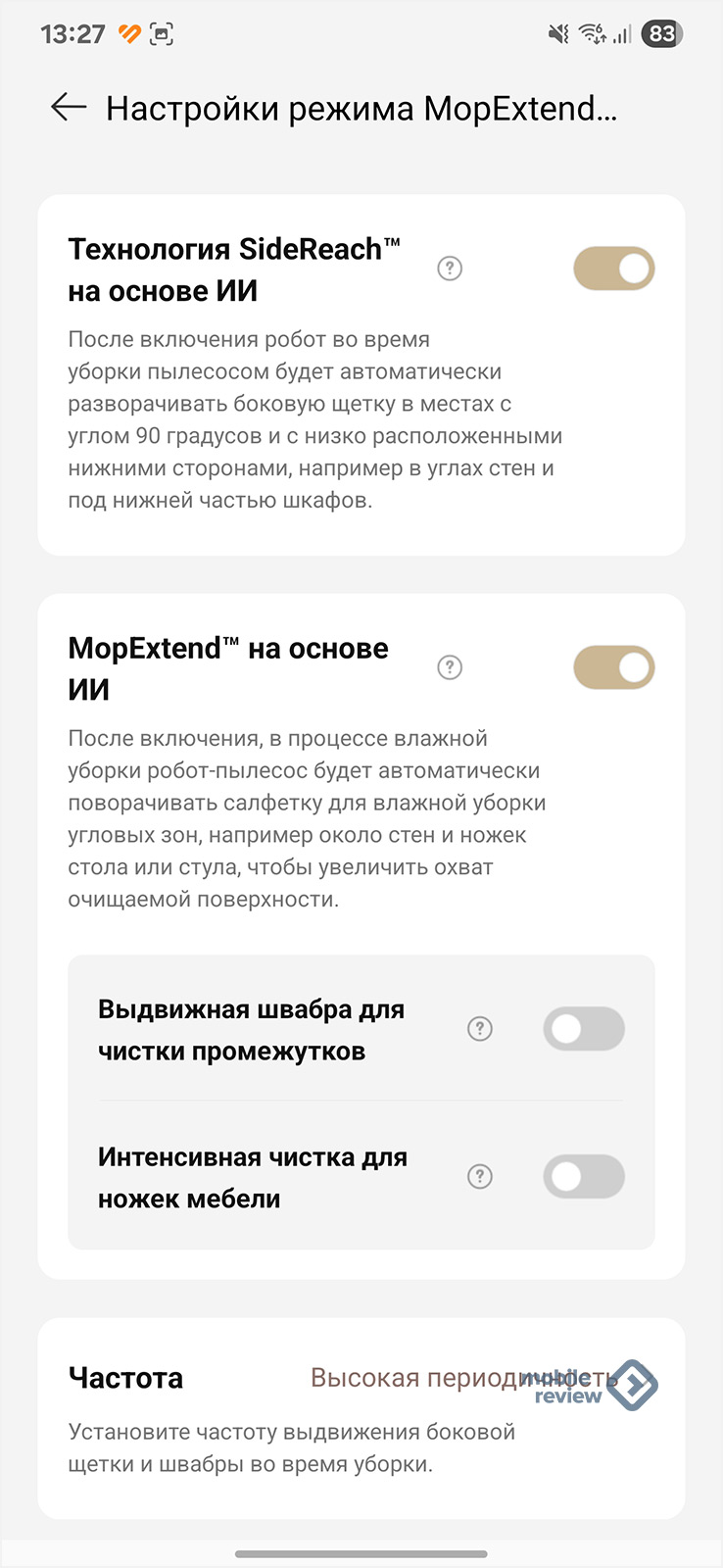Enable Выдвижная швабра для чистки промежутков

[x=584, y=1029]
